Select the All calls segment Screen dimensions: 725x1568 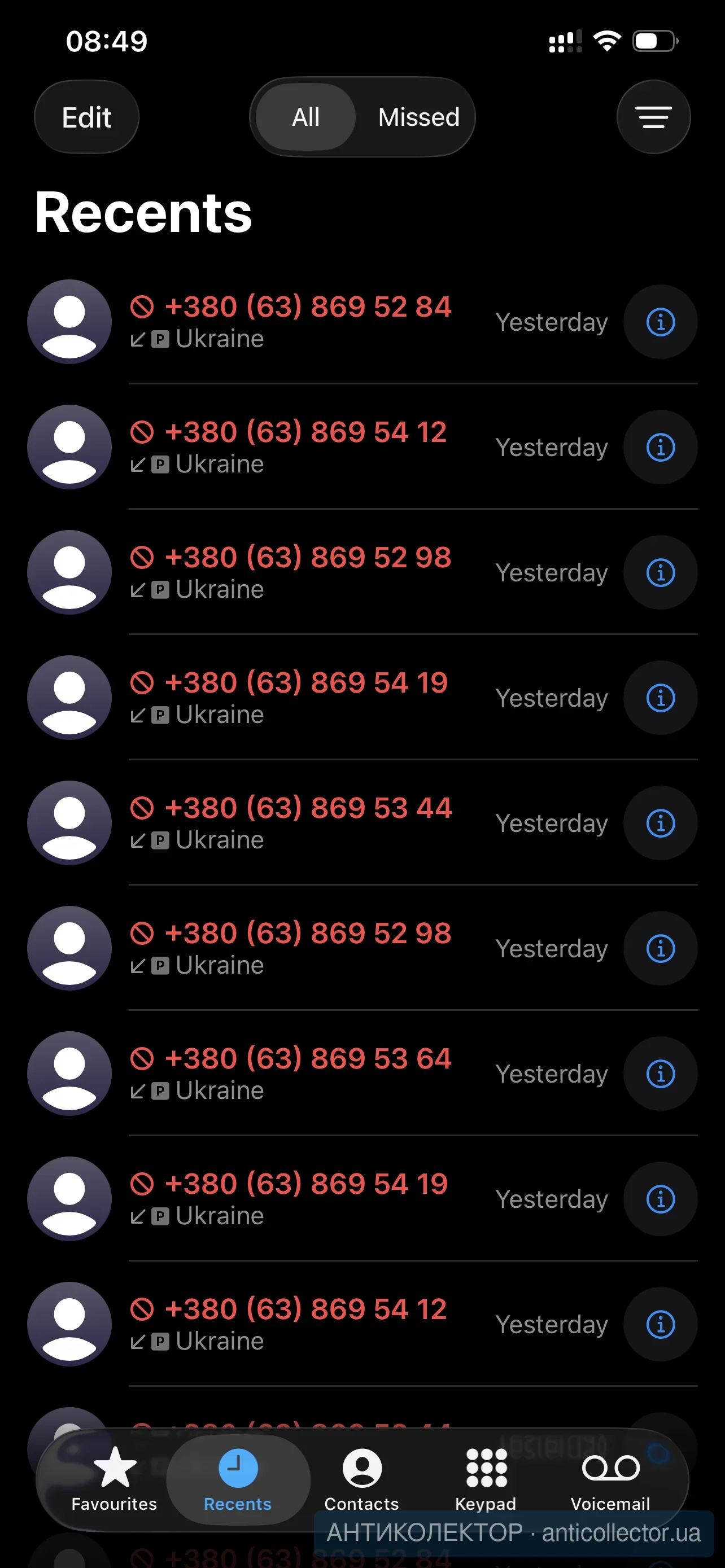click(x=305, y=117)
